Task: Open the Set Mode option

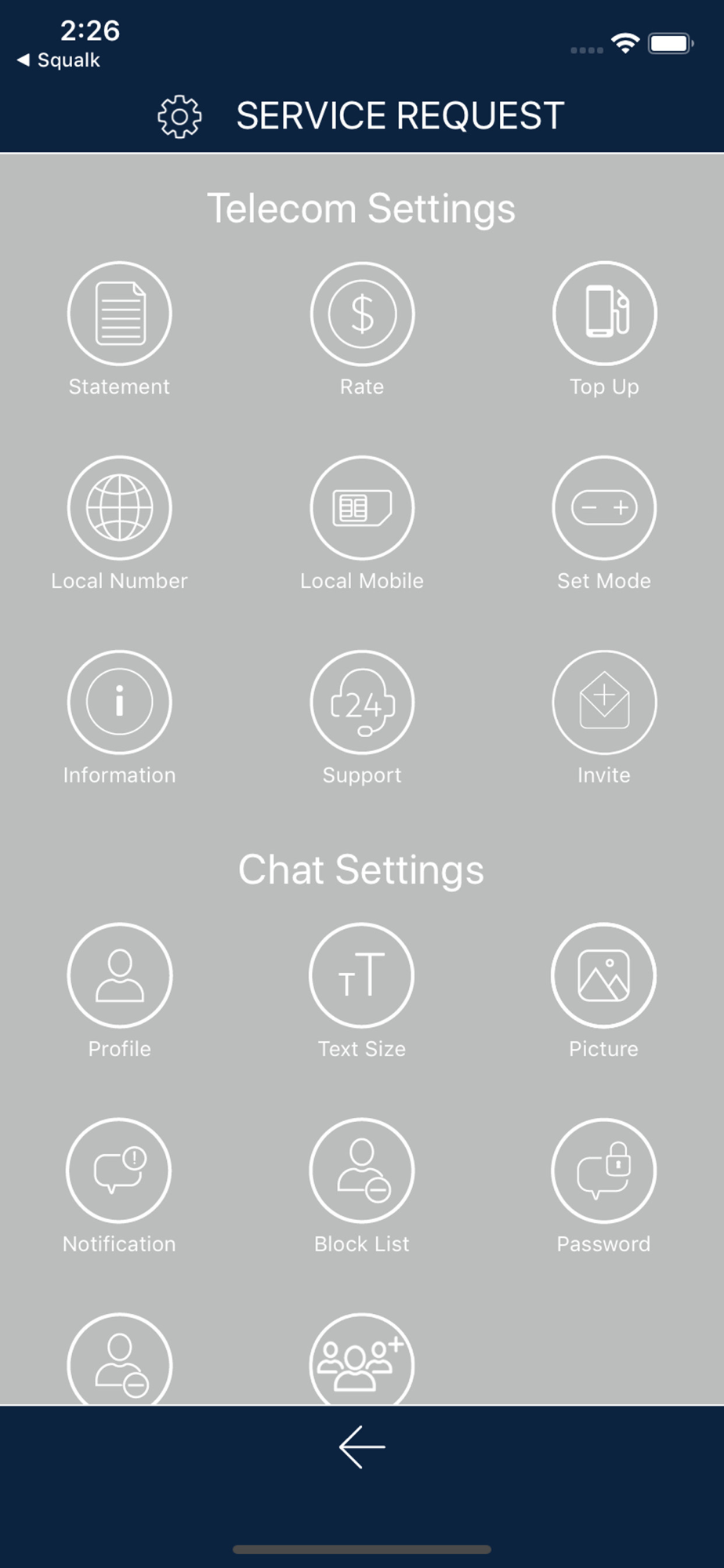Action: click(x=604, y=508)
